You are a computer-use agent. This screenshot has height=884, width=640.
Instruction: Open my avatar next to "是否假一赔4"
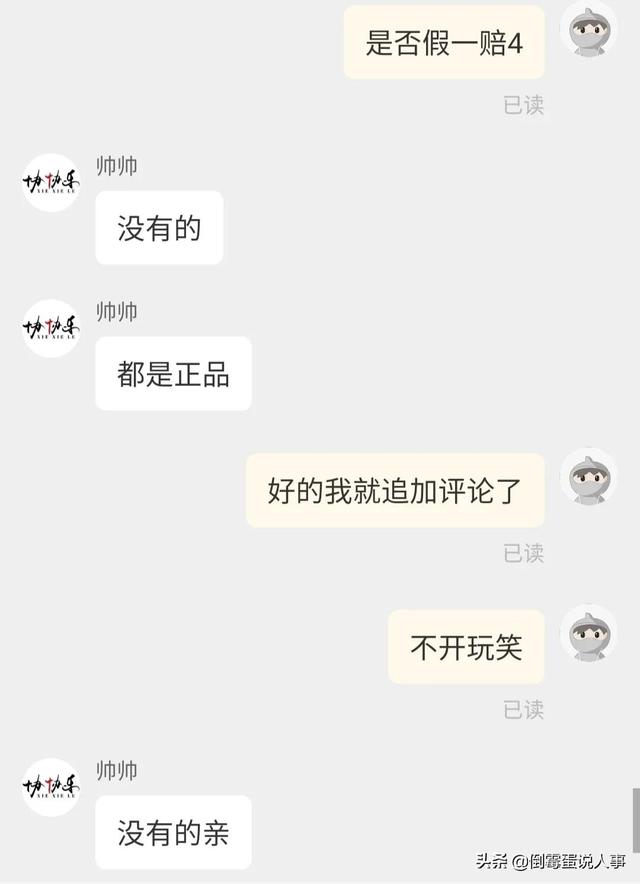click(x=588, y=29)
